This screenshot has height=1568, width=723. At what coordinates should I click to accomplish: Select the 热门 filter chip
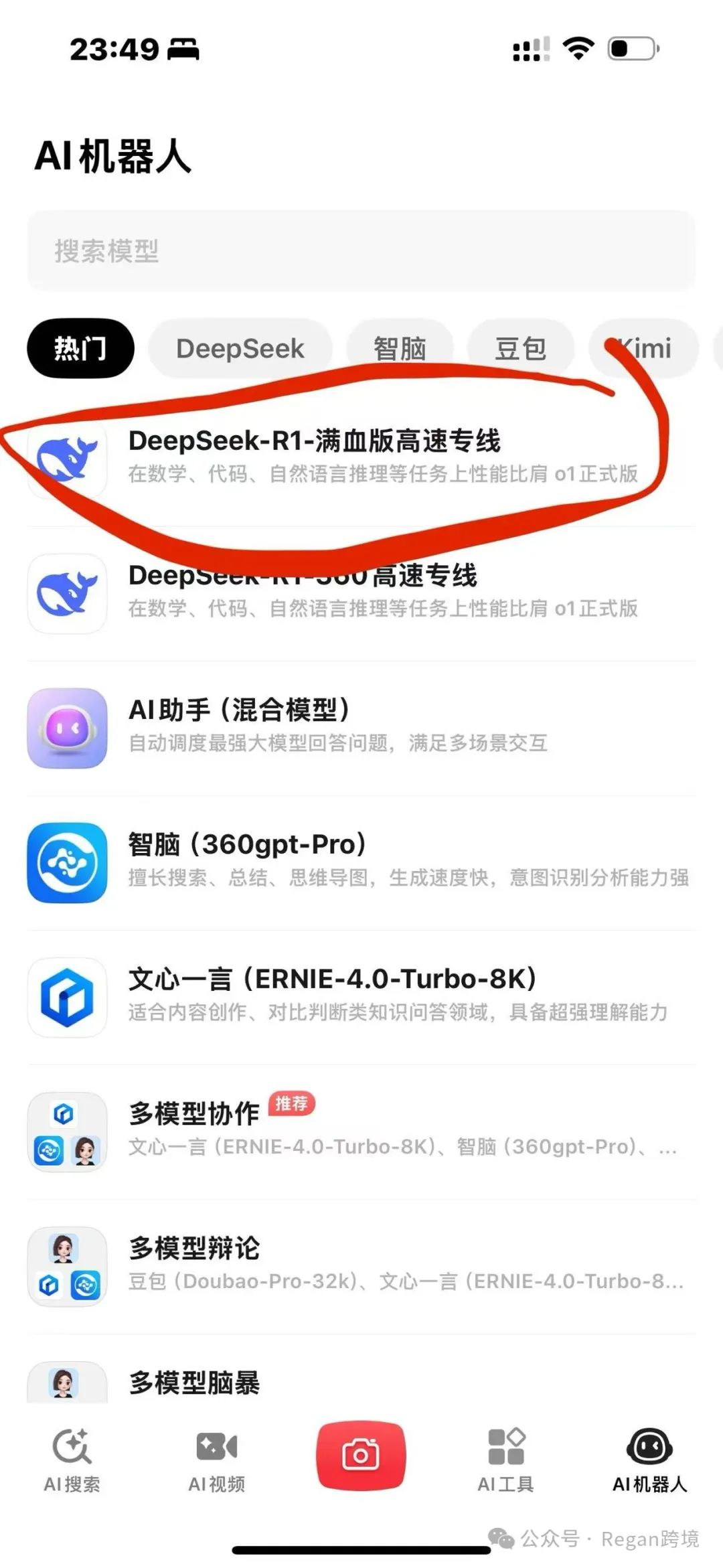click(x=80, y=348)
